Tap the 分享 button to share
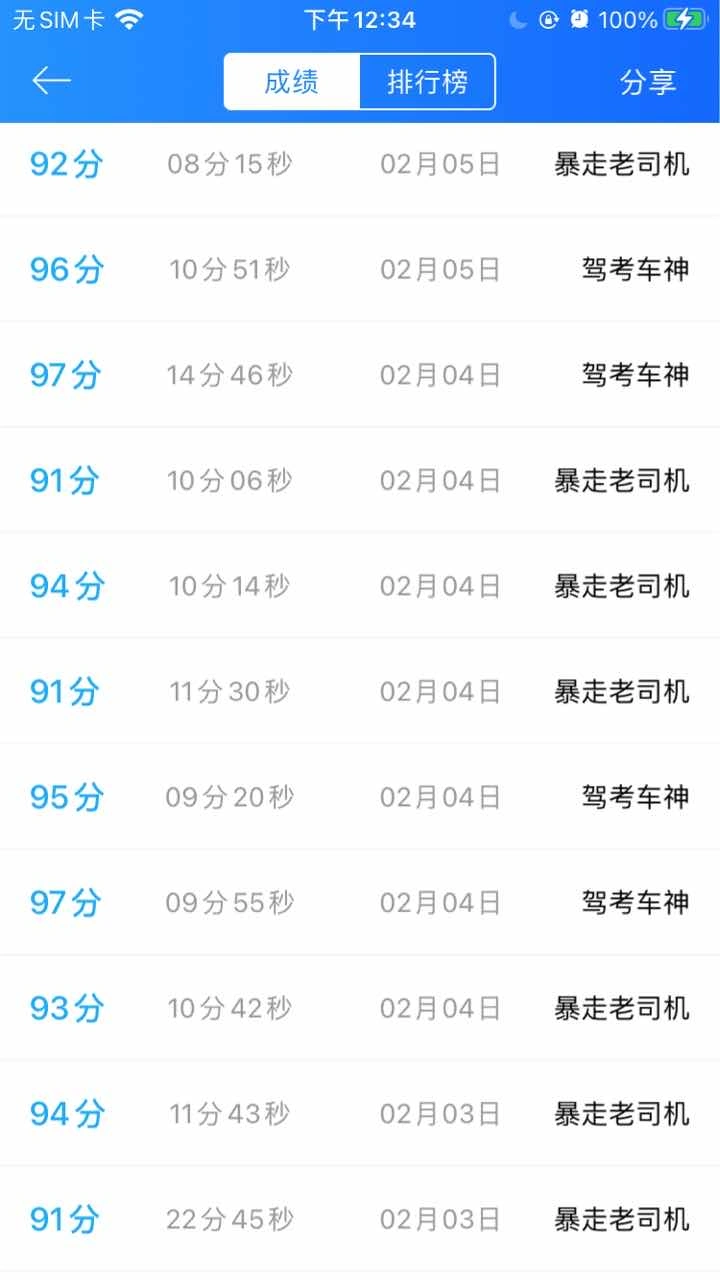The width and height of the screenshot is (720, 1280). (x=648, y=82)
